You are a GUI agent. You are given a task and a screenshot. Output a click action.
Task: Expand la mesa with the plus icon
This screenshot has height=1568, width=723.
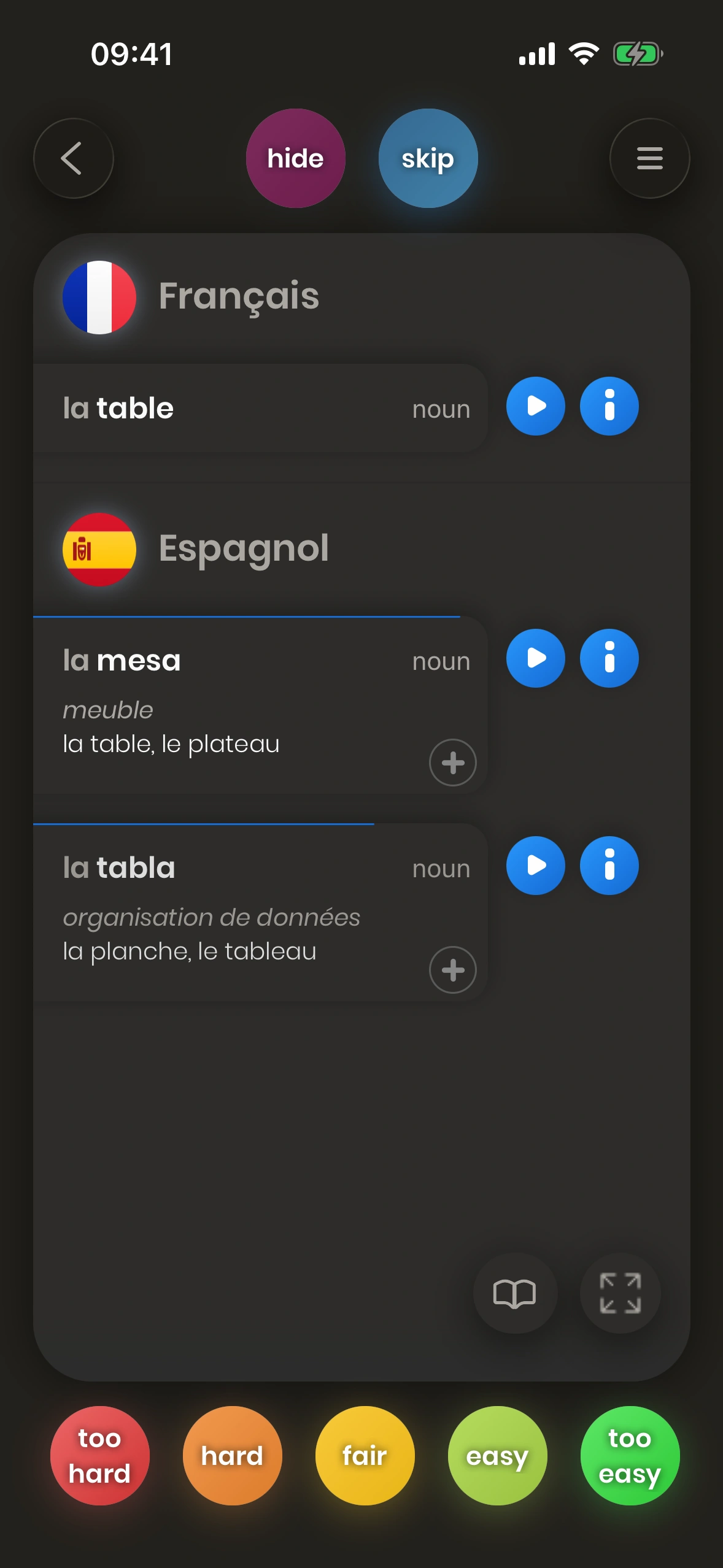tap(452, 763)
